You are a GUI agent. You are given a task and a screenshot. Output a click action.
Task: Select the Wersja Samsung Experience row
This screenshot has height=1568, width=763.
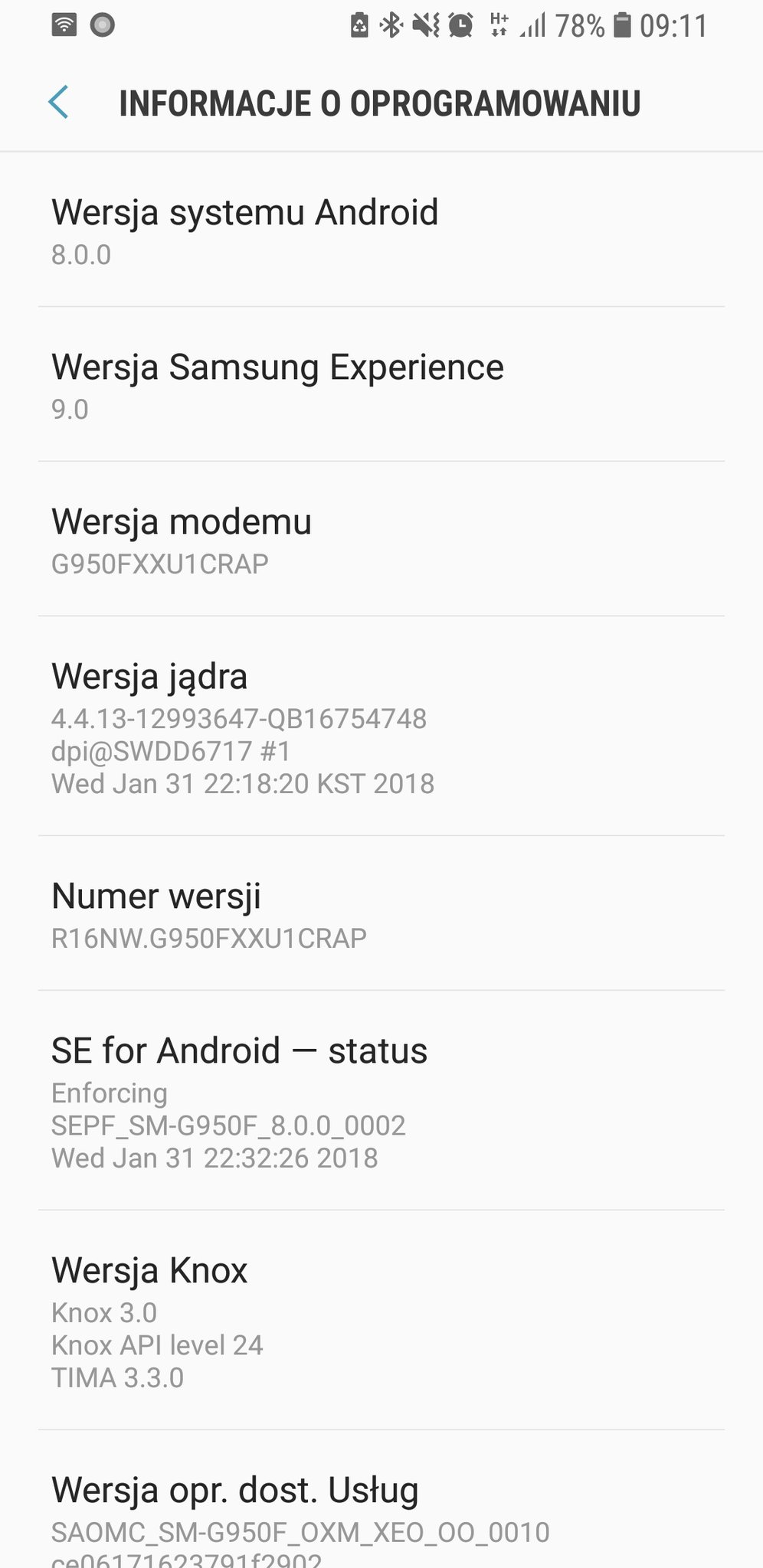[x=381, y=386]
